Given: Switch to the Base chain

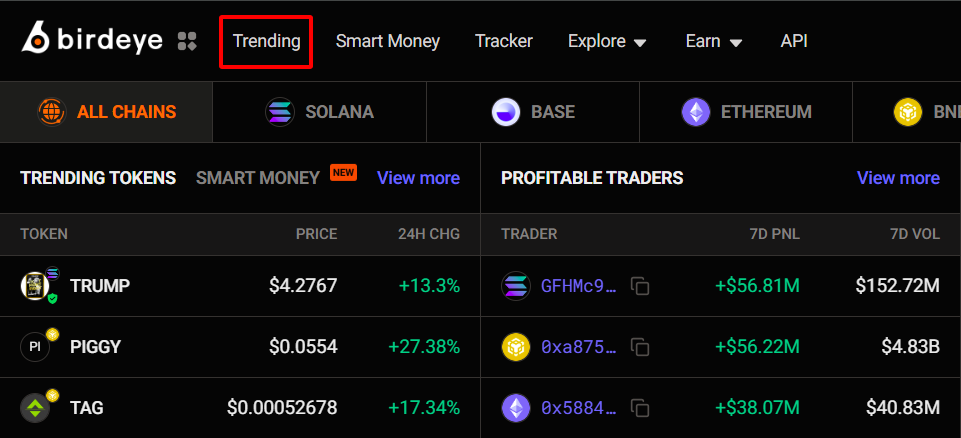Looking at the screenshot, I should click(x=533, y=112).
